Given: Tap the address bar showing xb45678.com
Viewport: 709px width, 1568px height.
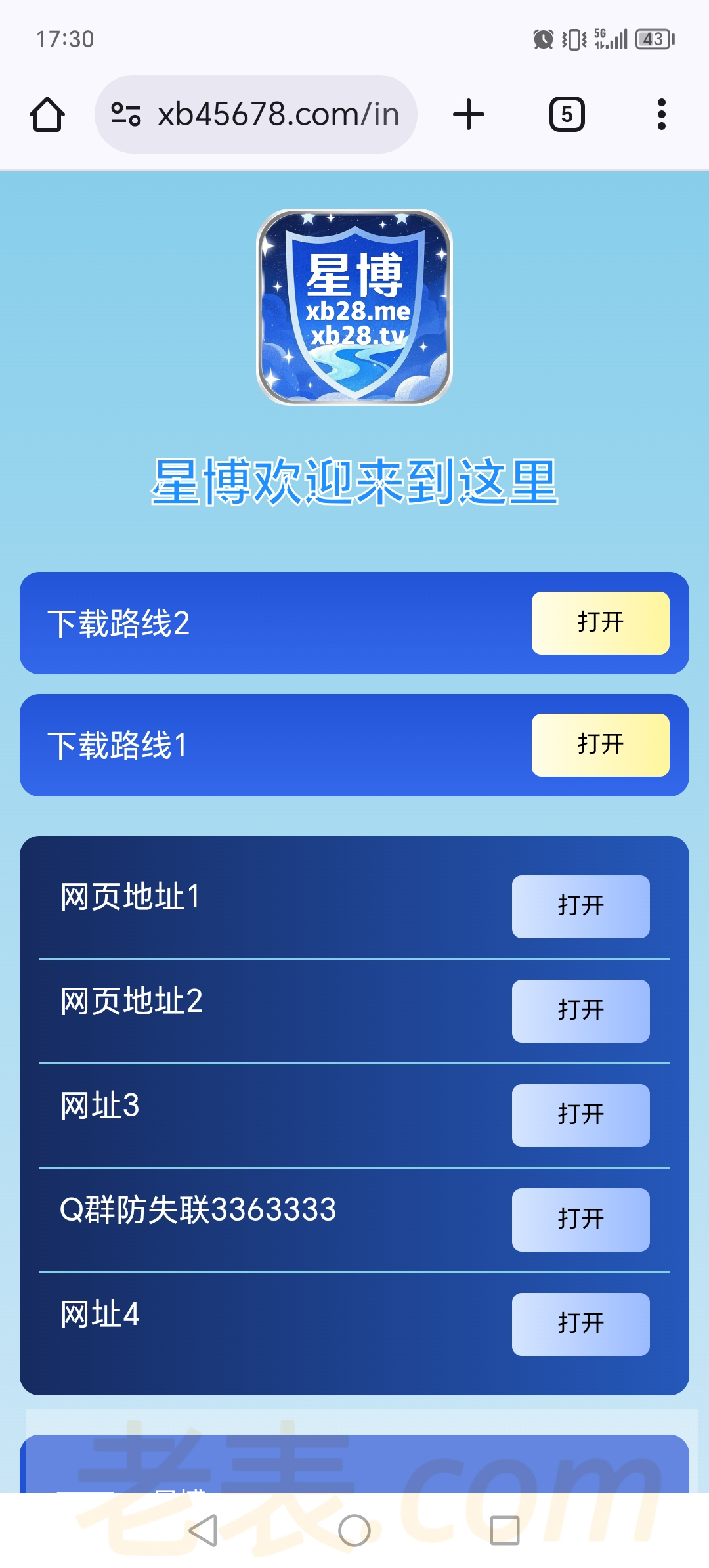Looking at the screenshot, I should pyautogui.click(x=277, y=115).
